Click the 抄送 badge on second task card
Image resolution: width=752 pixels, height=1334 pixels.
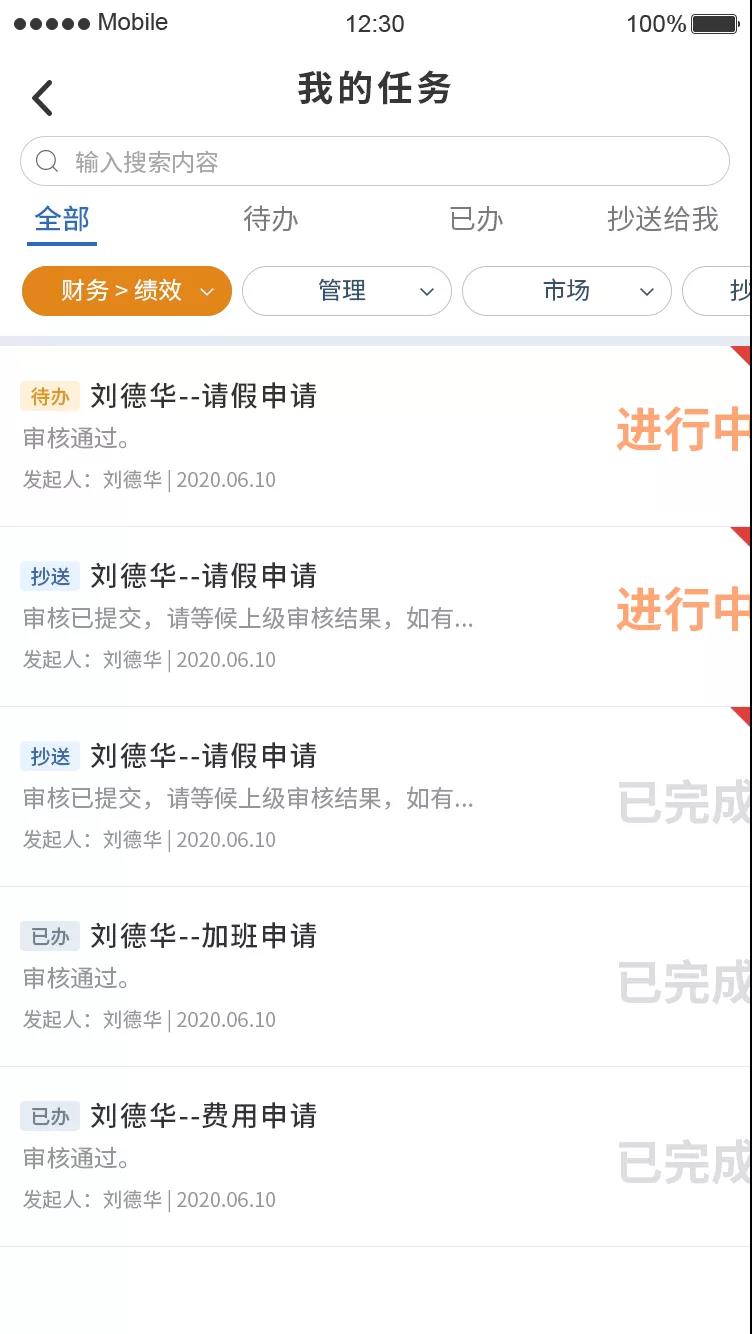tap(50, 576)
